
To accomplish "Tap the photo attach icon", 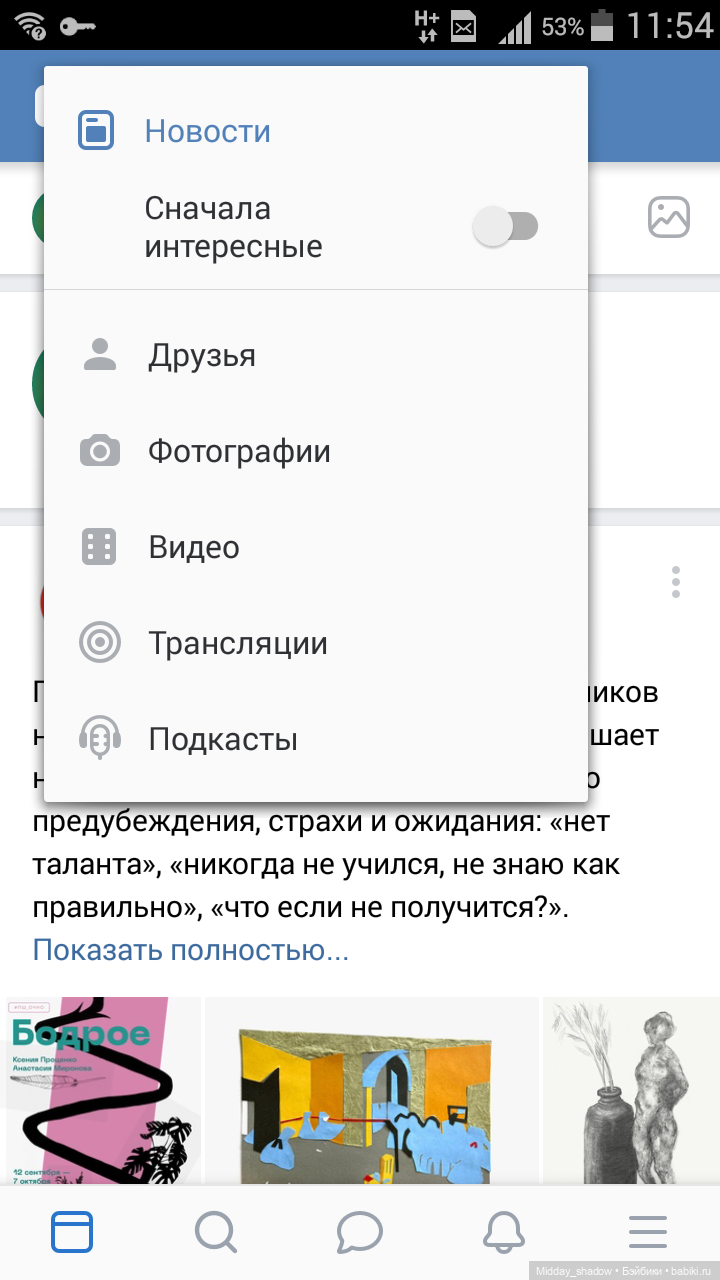I will pos(669,217).
